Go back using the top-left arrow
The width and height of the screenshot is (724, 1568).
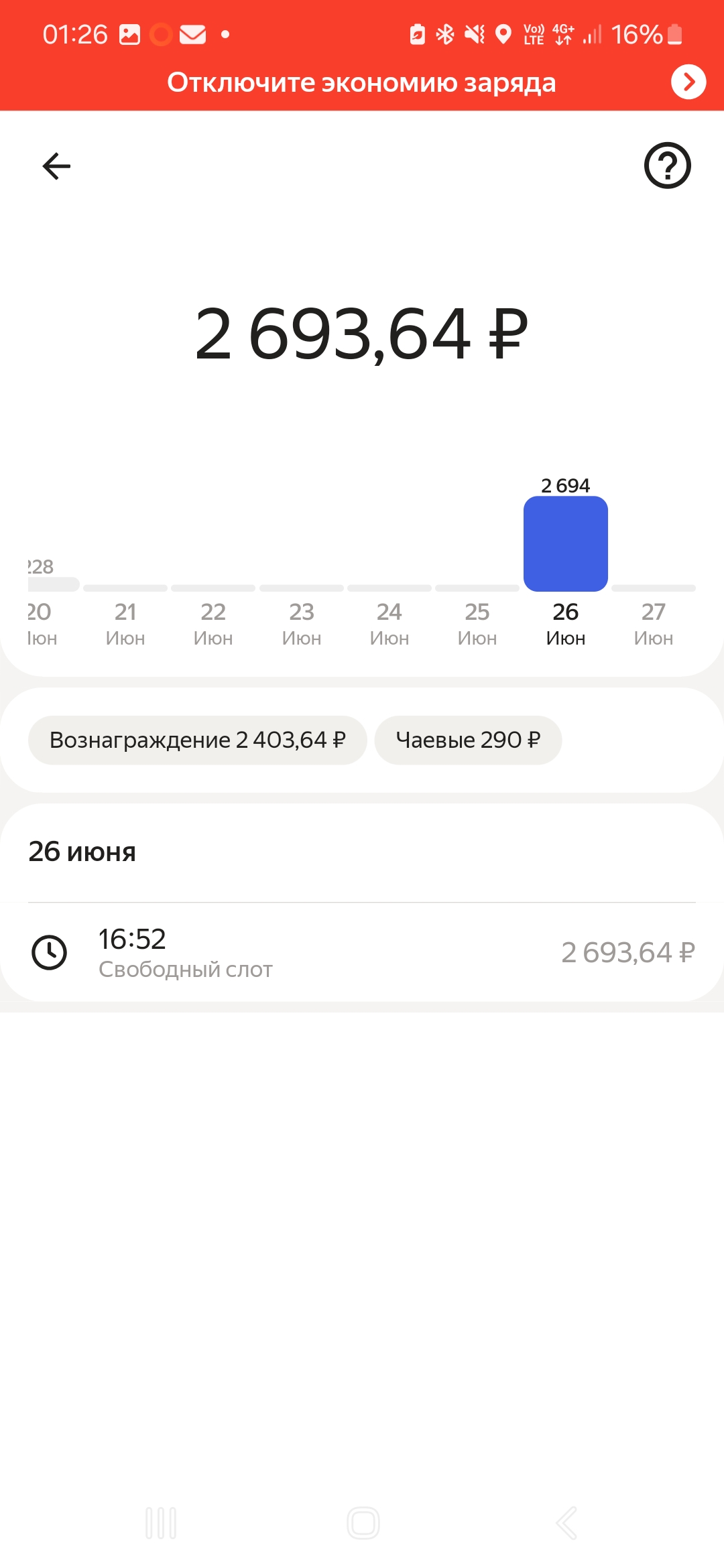pos(56,166)
